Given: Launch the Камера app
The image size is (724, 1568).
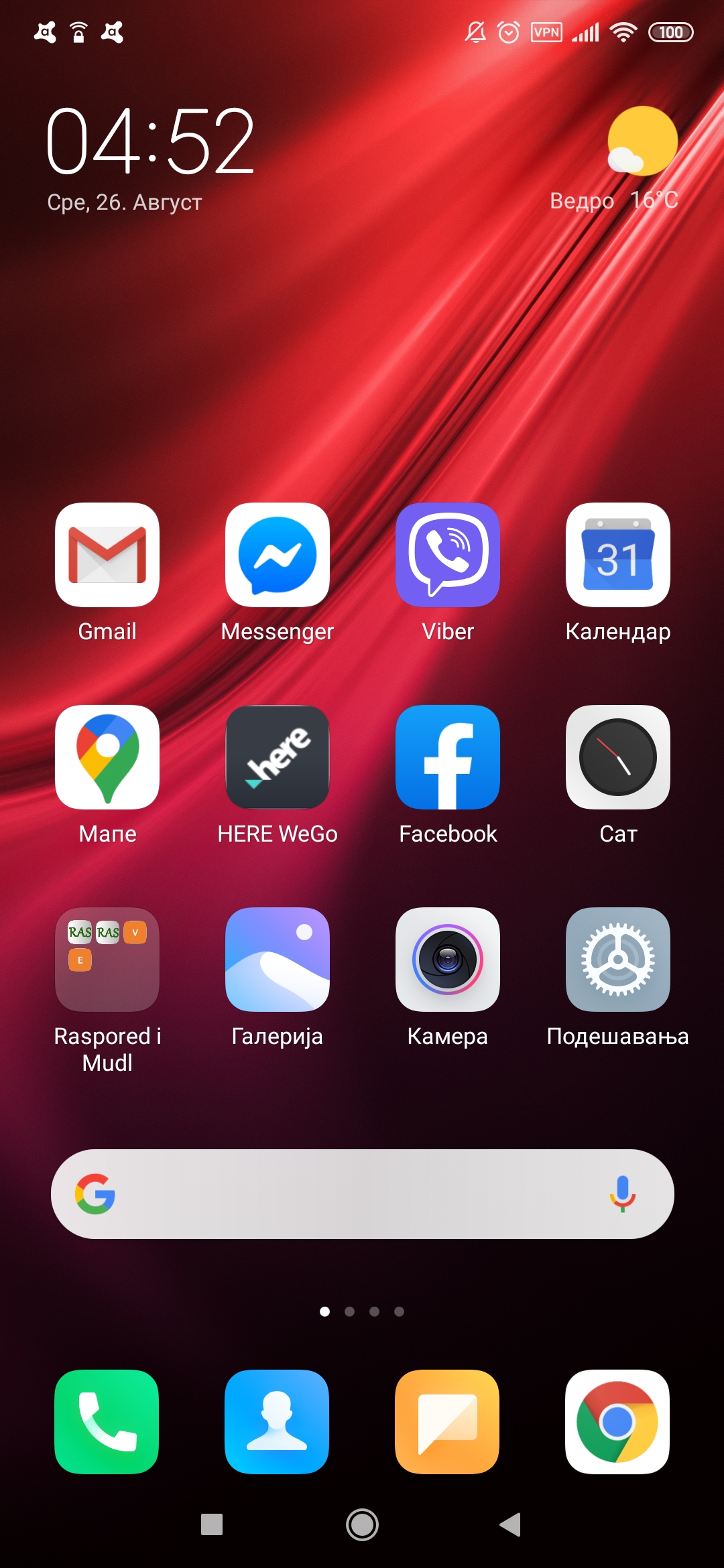Looking at the screenshot, I should point(448,960).
